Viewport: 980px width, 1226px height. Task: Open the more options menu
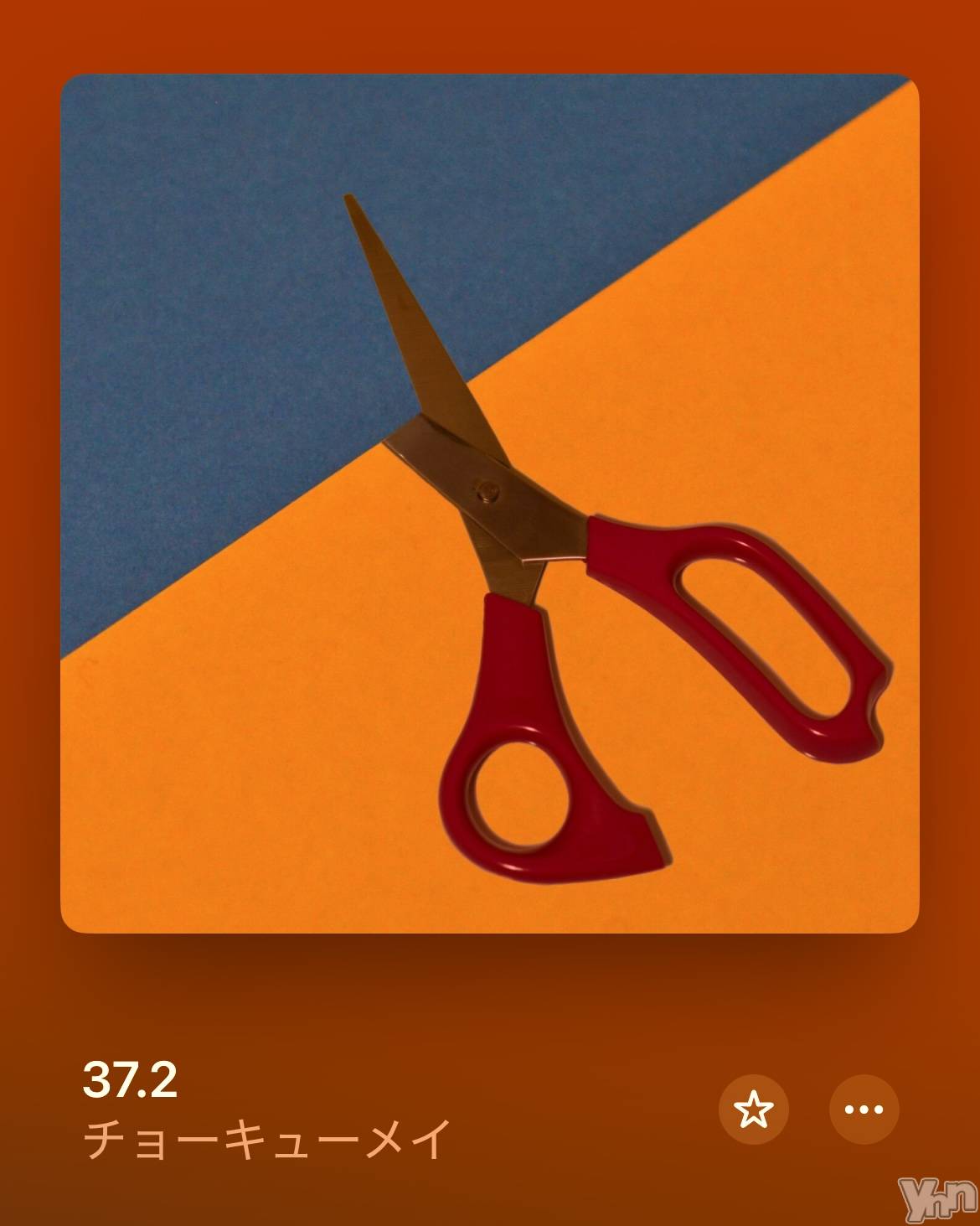pos(864,1110)
